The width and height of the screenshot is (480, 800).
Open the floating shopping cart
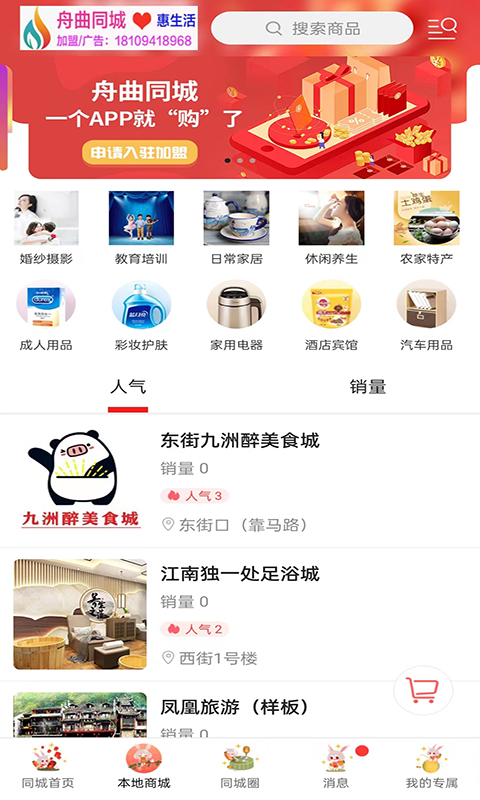[x=423, y=690]
